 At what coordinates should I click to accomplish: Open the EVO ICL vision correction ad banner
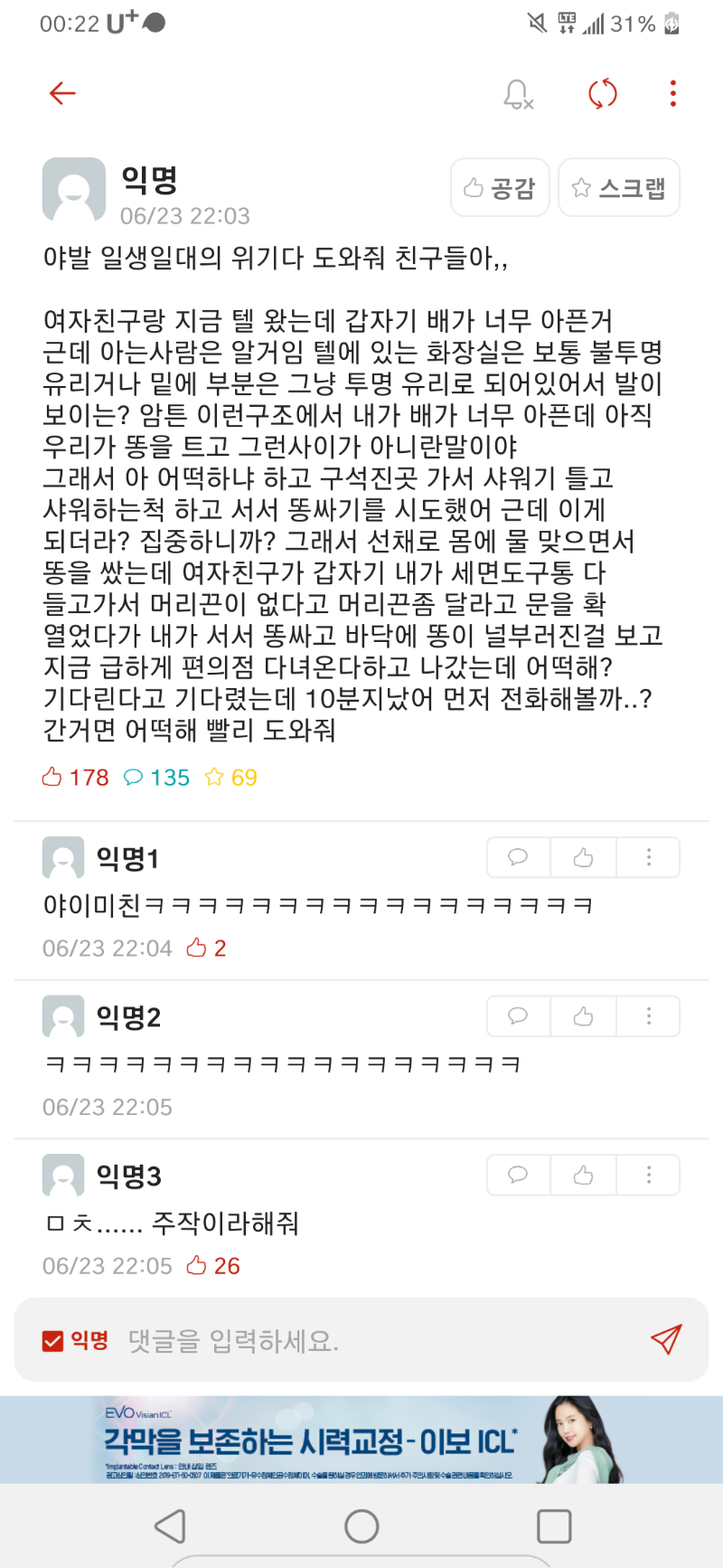pyautogui.click(x=361, y=1439)
